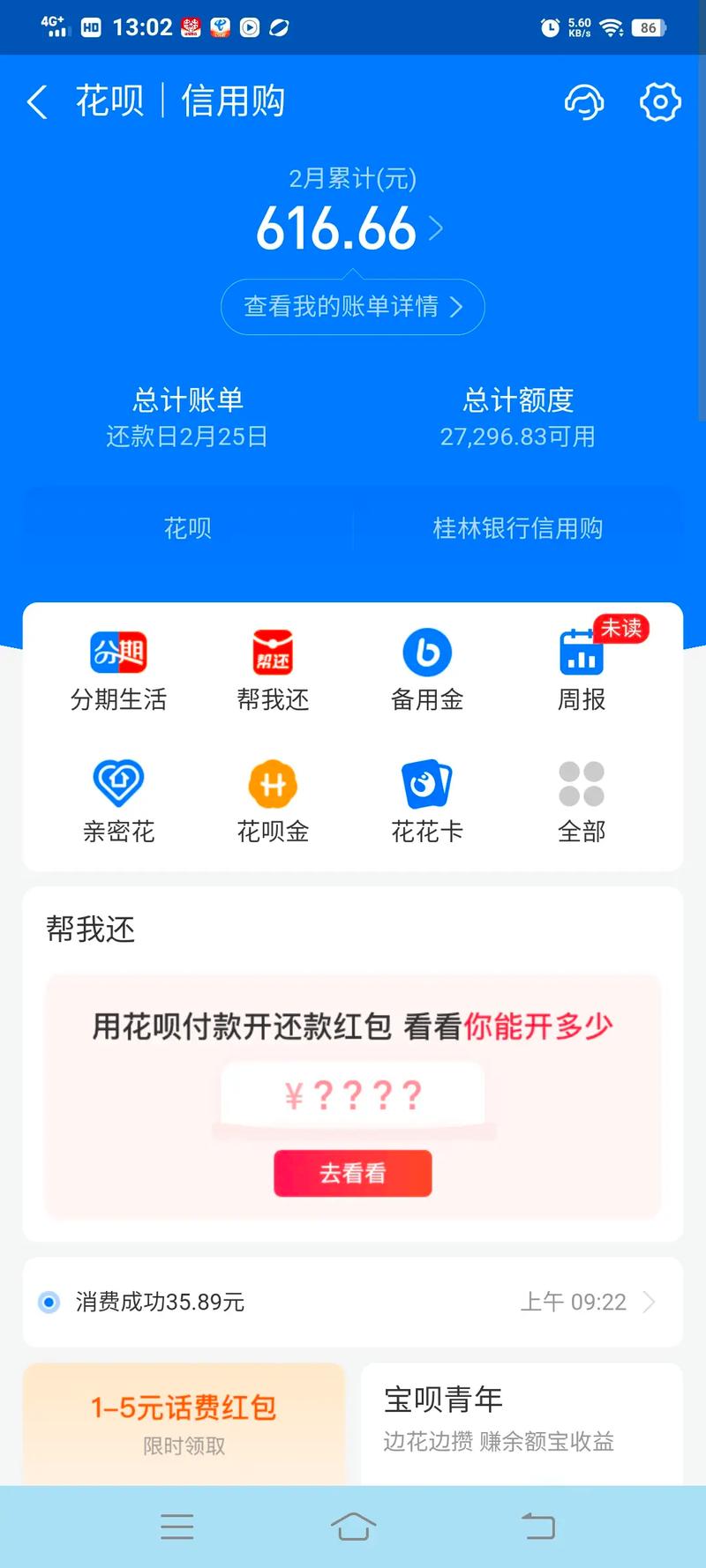Go back from the 花呗 page
The image size is (706, 1568).
(37, 102)
